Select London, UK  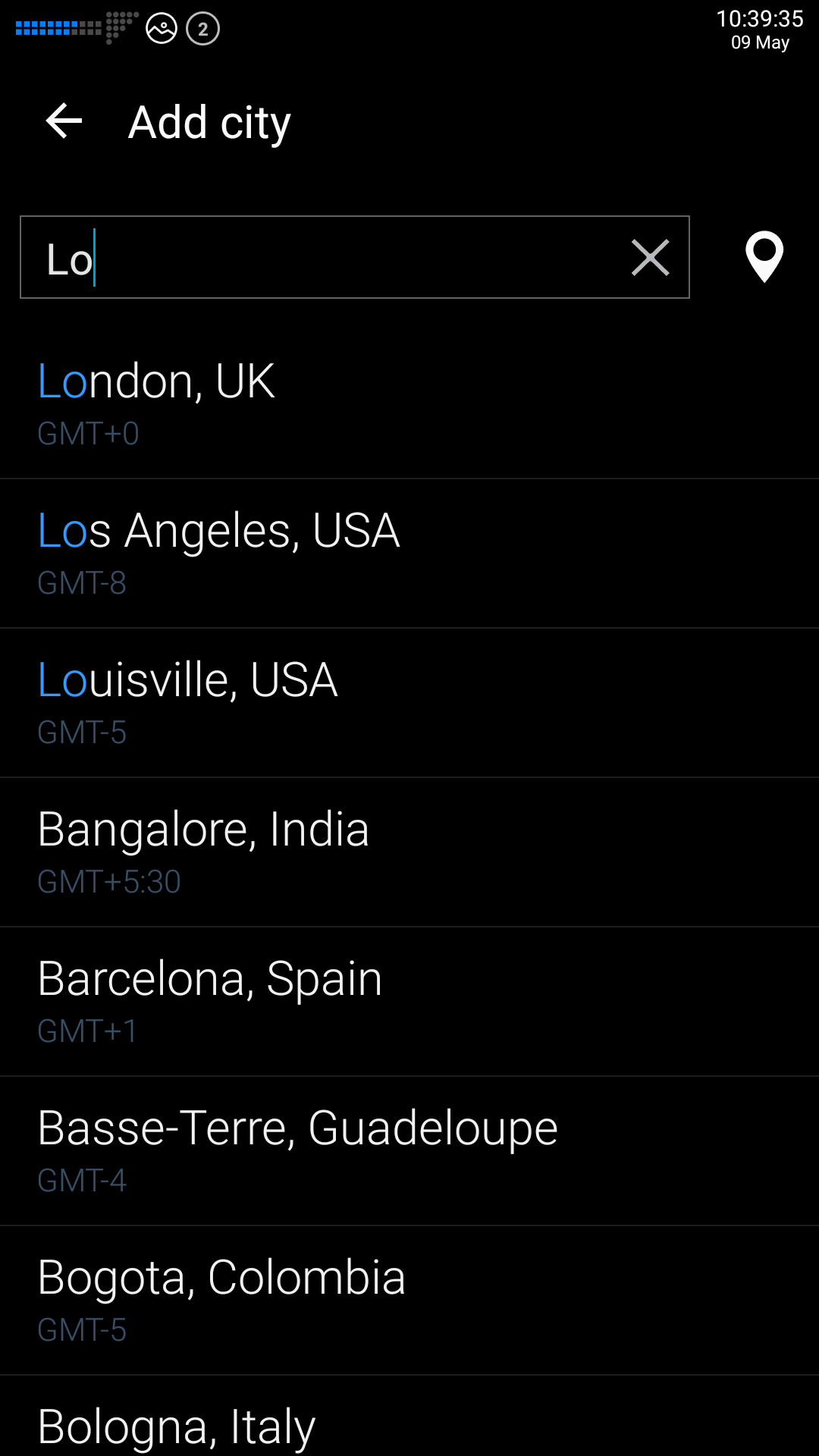pyautogui.click(x=409, y=403)
